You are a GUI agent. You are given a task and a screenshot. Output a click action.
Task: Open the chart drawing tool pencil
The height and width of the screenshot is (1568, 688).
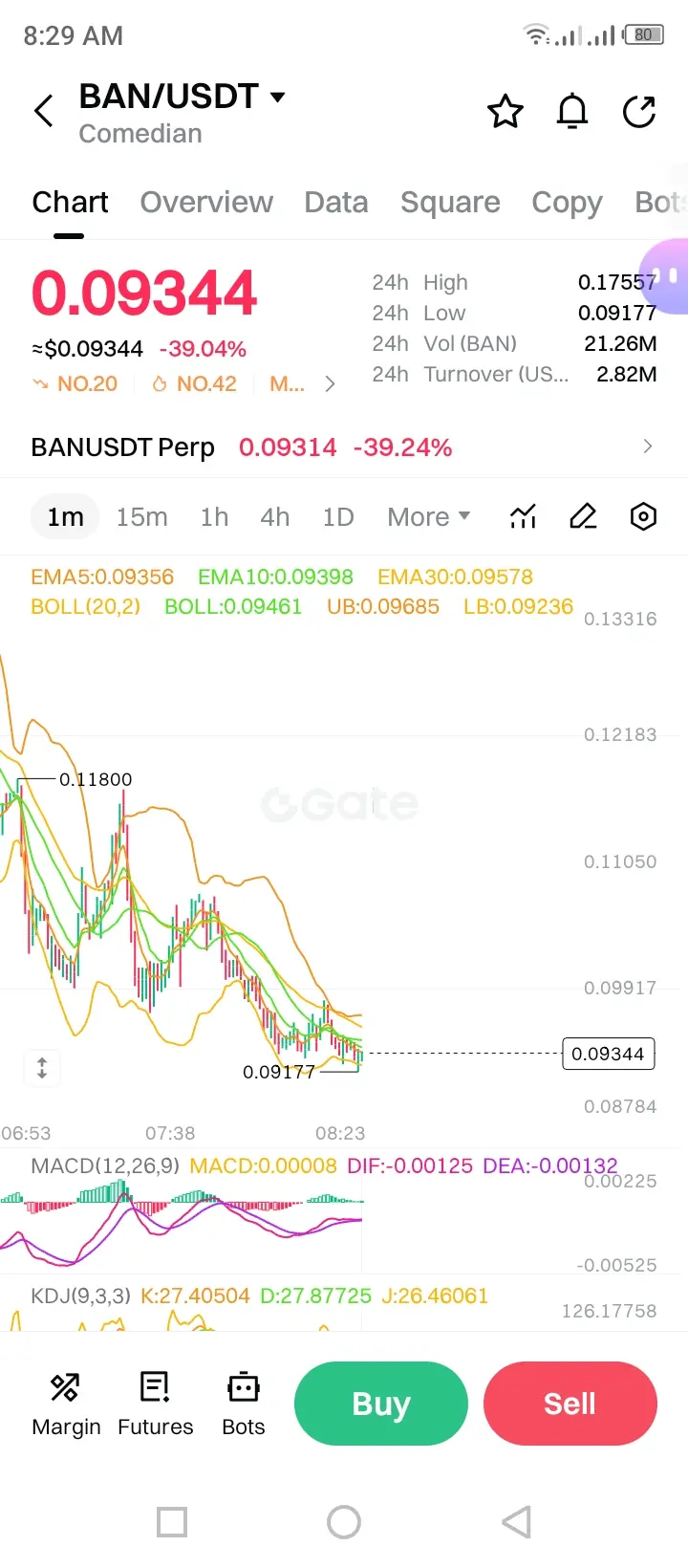pos(583,517)
